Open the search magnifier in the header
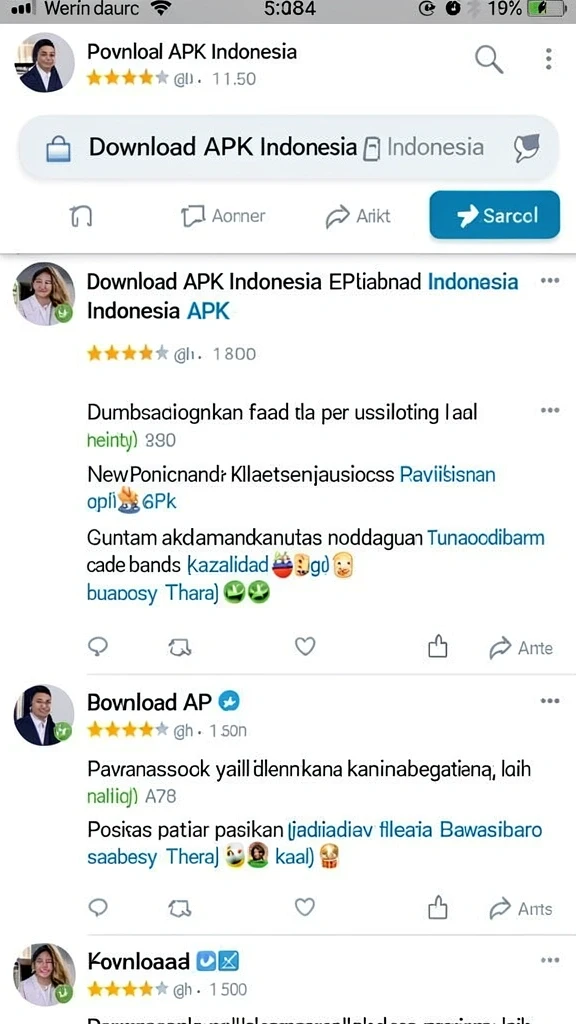This screenshot has height=1024, width=576. click(x=488, y=60)
